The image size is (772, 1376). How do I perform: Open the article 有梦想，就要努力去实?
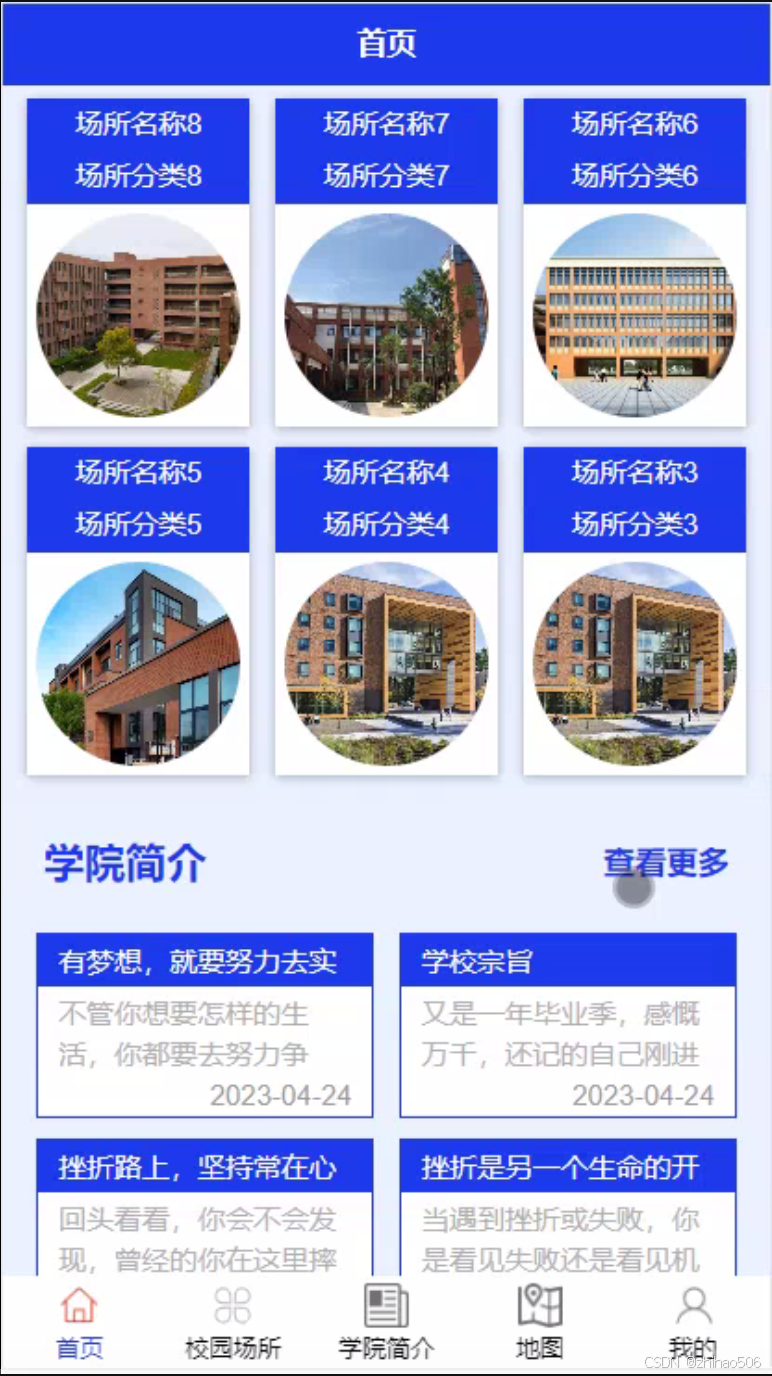(205, 1025)
